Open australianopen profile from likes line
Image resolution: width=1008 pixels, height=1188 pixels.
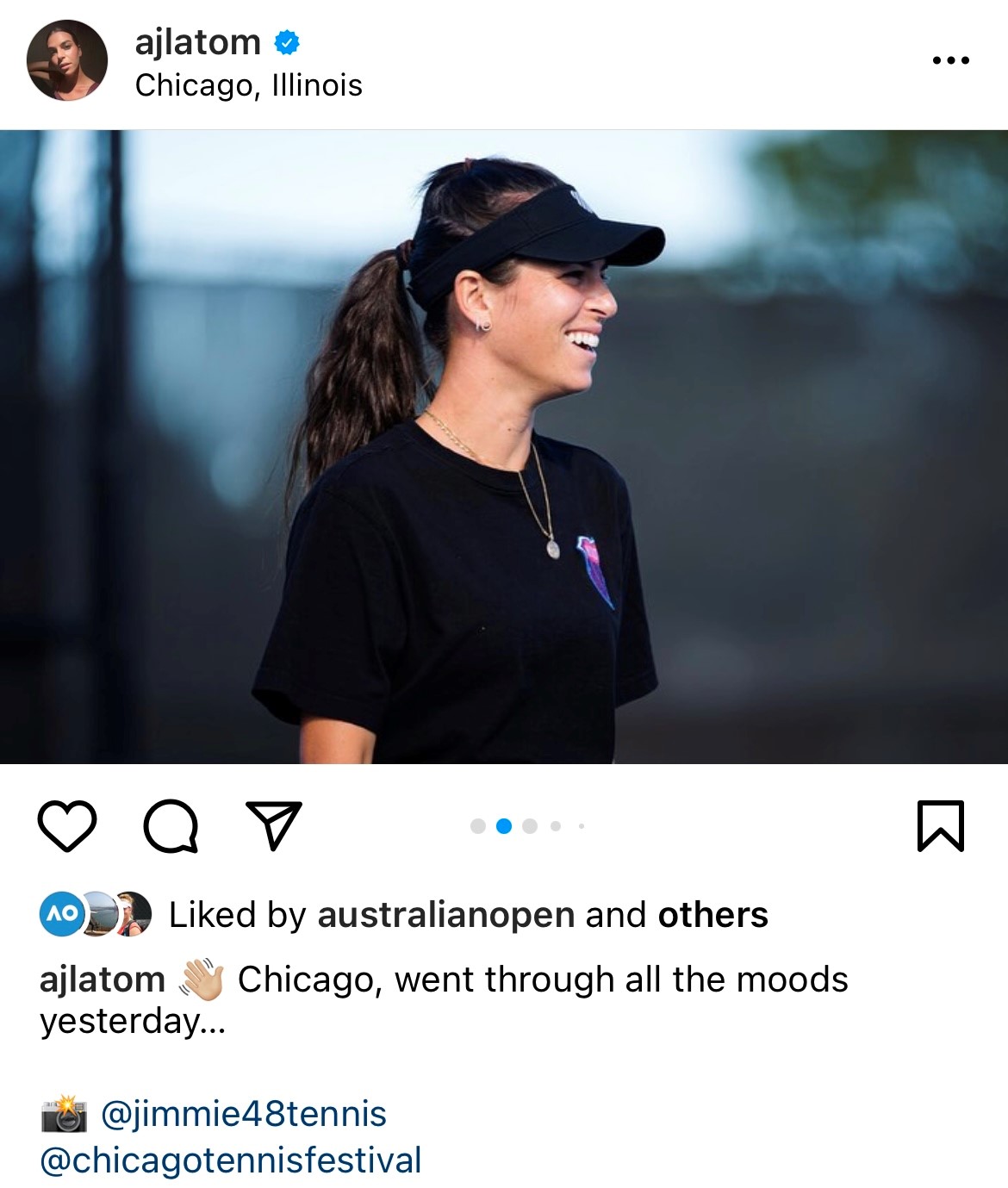coord(445,915)
